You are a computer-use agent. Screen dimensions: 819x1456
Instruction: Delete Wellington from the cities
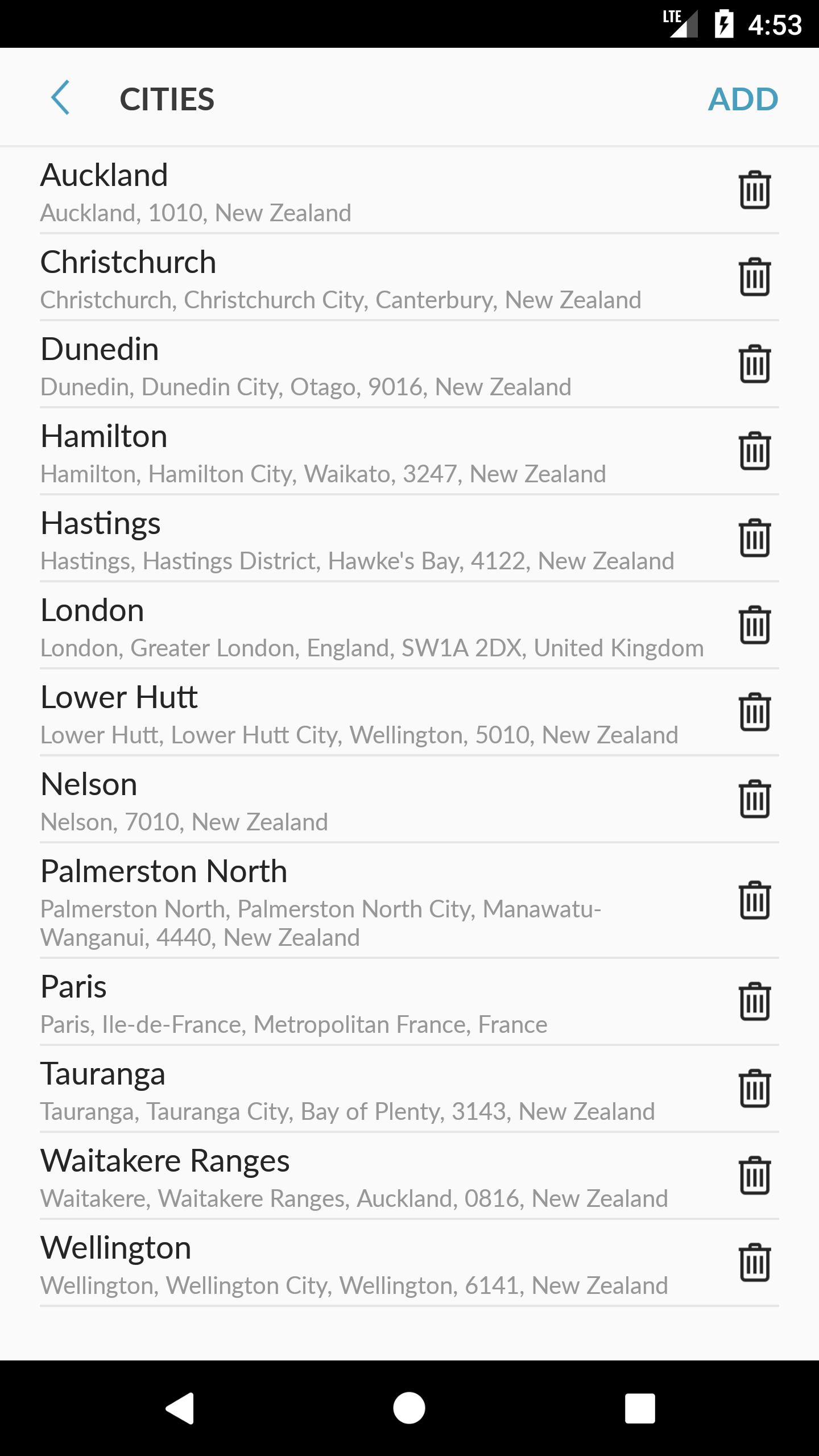coord(755,1263)
